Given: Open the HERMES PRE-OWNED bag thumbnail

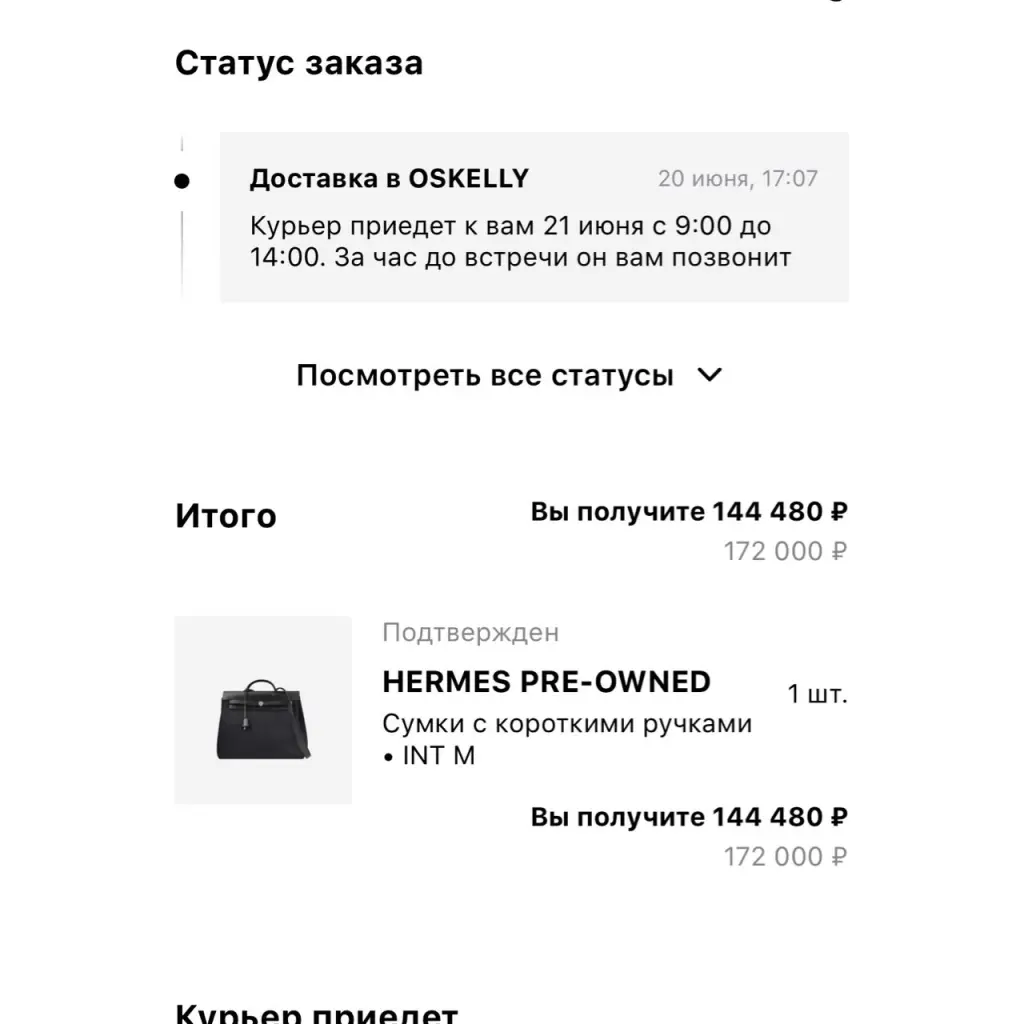Looking at the screenshot, I should (x=263, y=710).
